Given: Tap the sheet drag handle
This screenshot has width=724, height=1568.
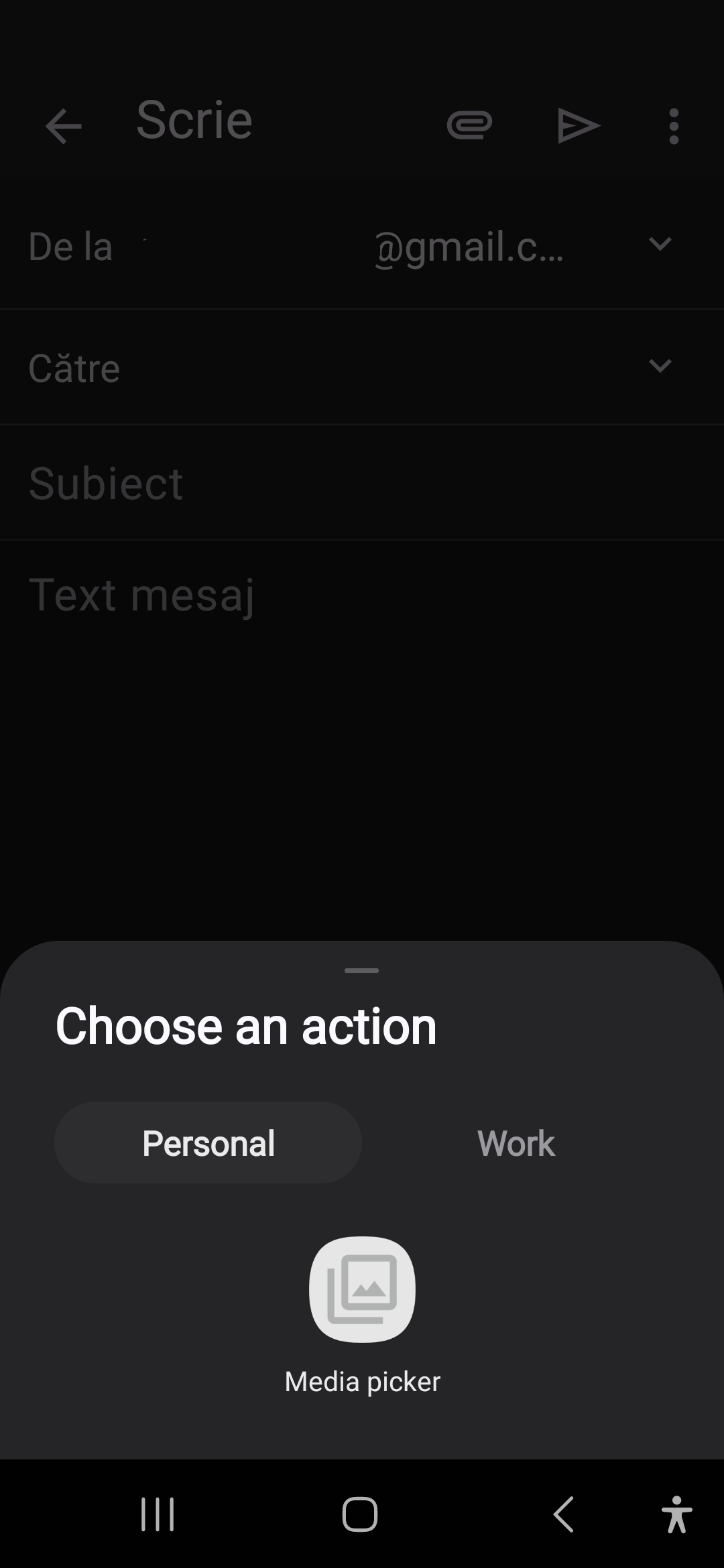Looking at the screenshot, I should click(x=361, y=970).
